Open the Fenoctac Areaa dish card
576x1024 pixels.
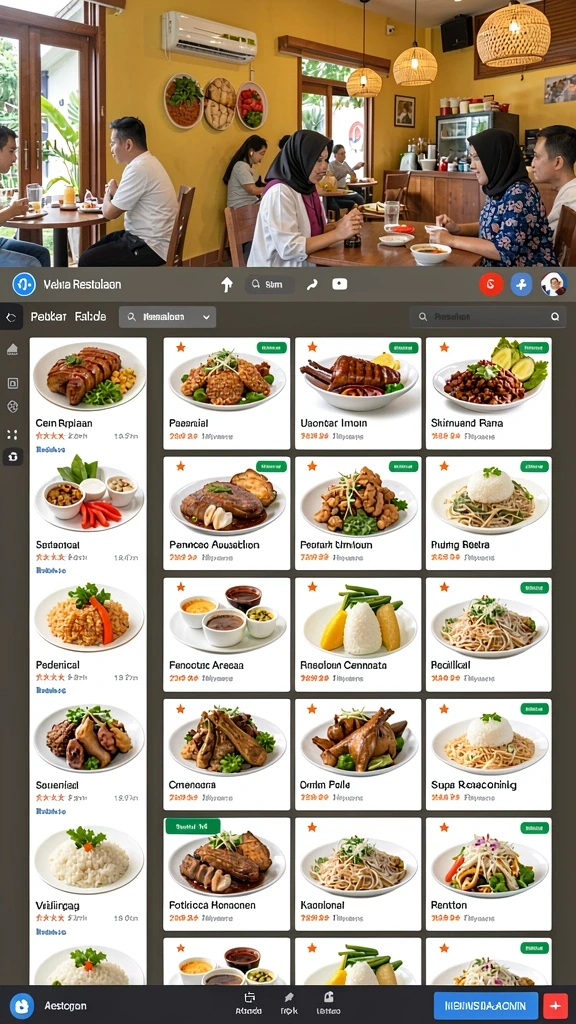227,635
